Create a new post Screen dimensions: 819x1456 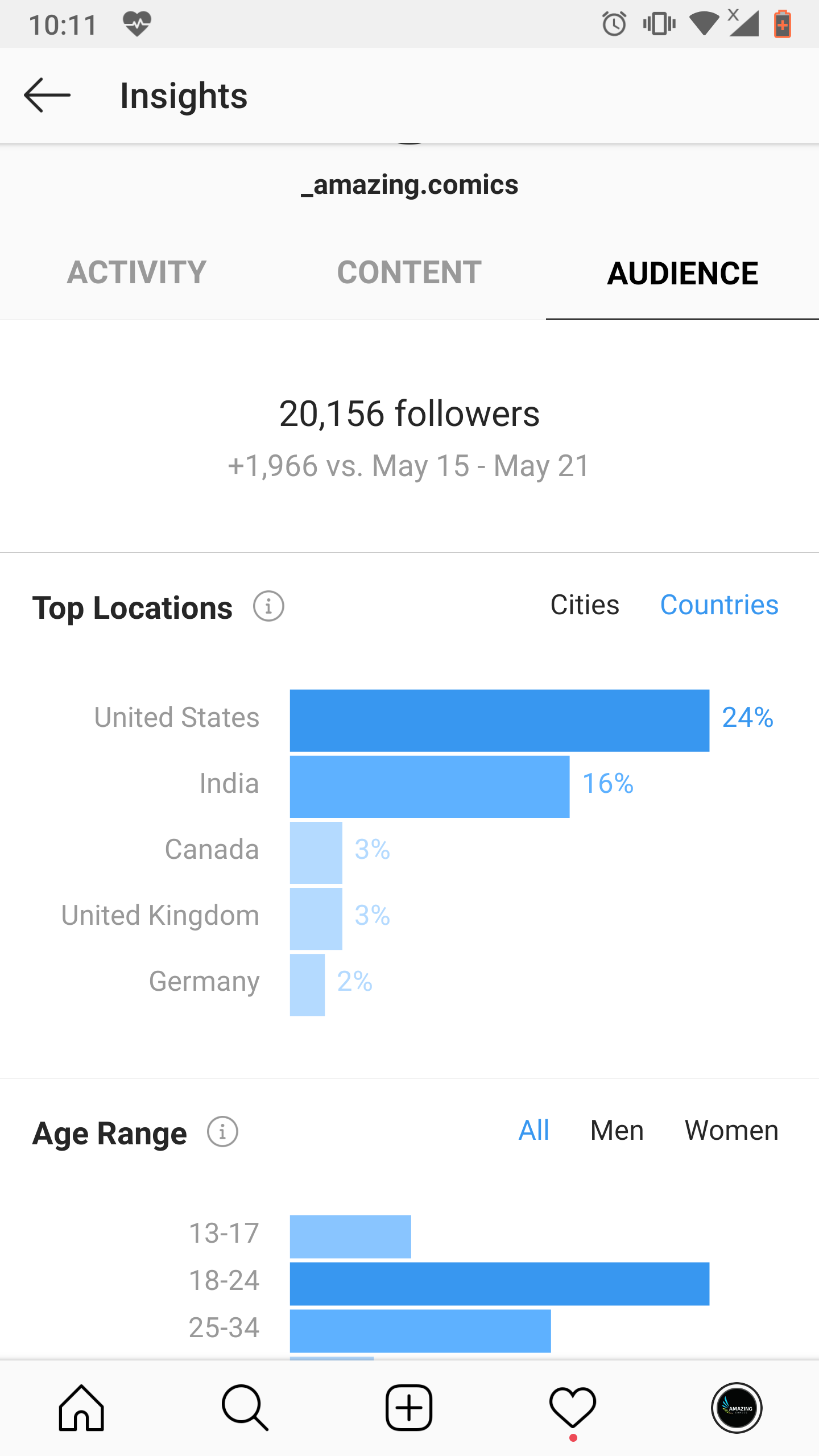click(x=409, y=1408)
